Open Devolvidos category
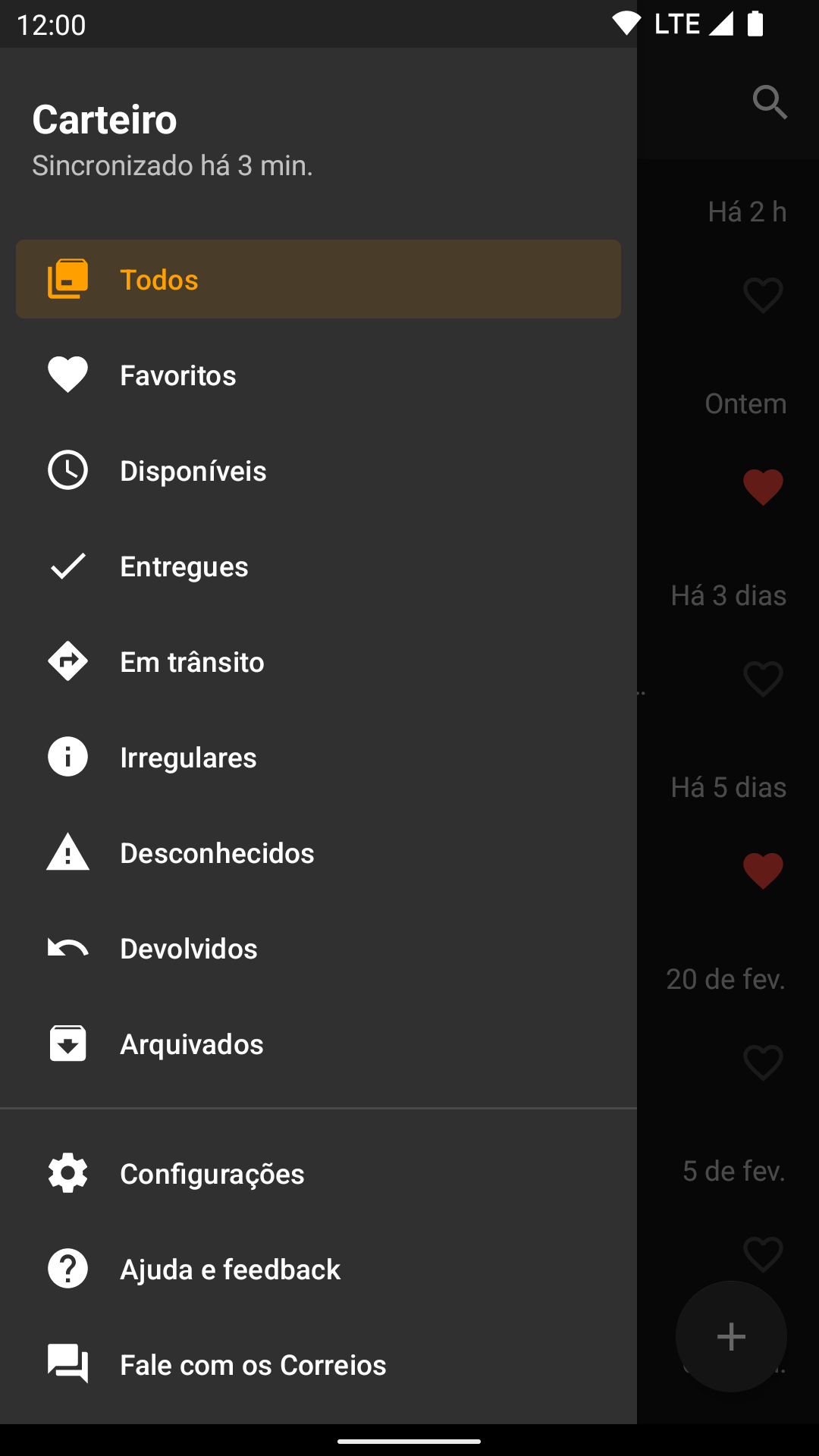This screenshot has height=1456, width=819. (318, 948)
